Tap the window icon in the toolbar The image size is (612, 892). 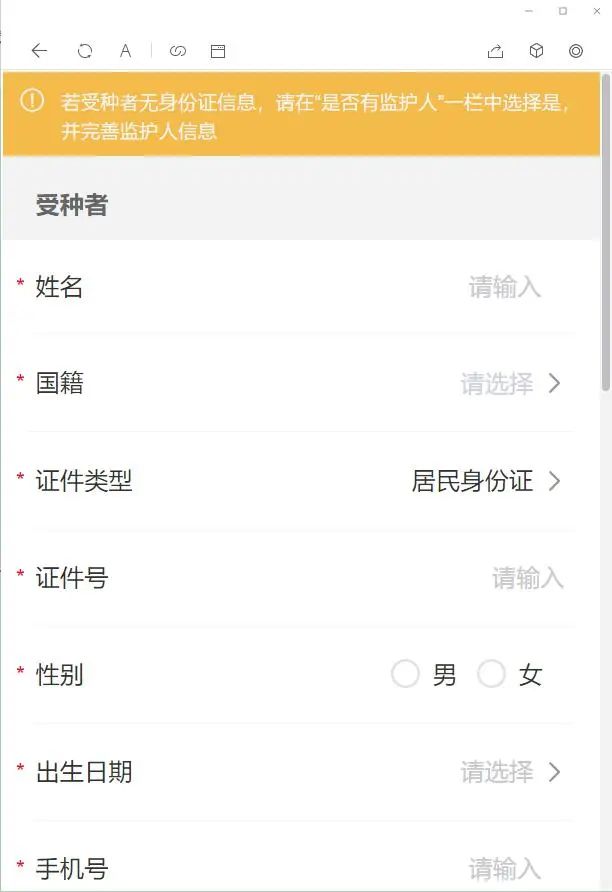point(218,51)
